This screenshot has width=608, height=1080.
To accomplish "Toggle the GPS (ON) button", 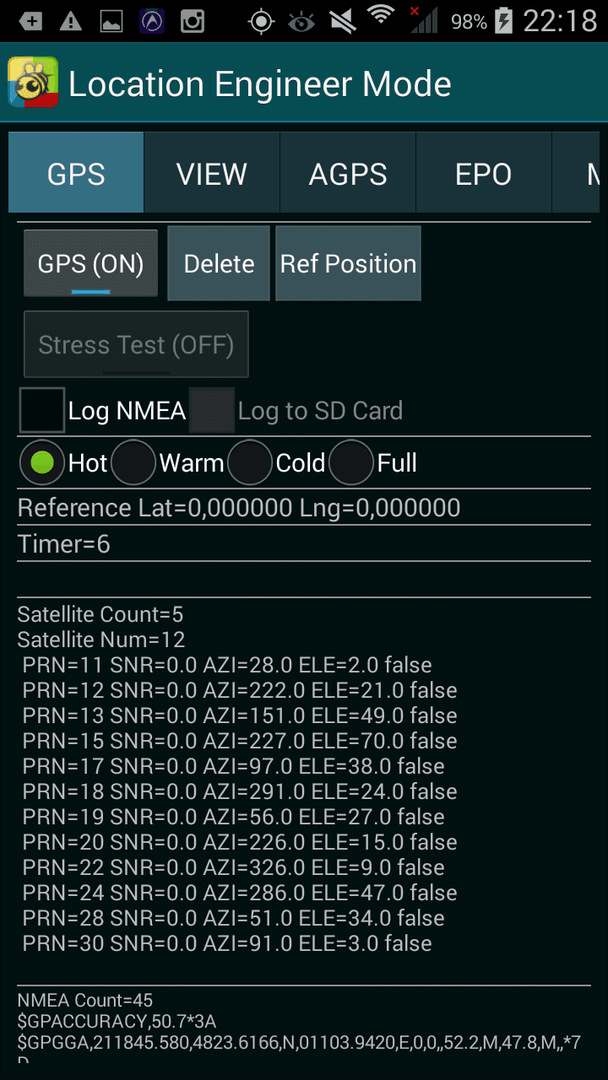I will [91, 264].
